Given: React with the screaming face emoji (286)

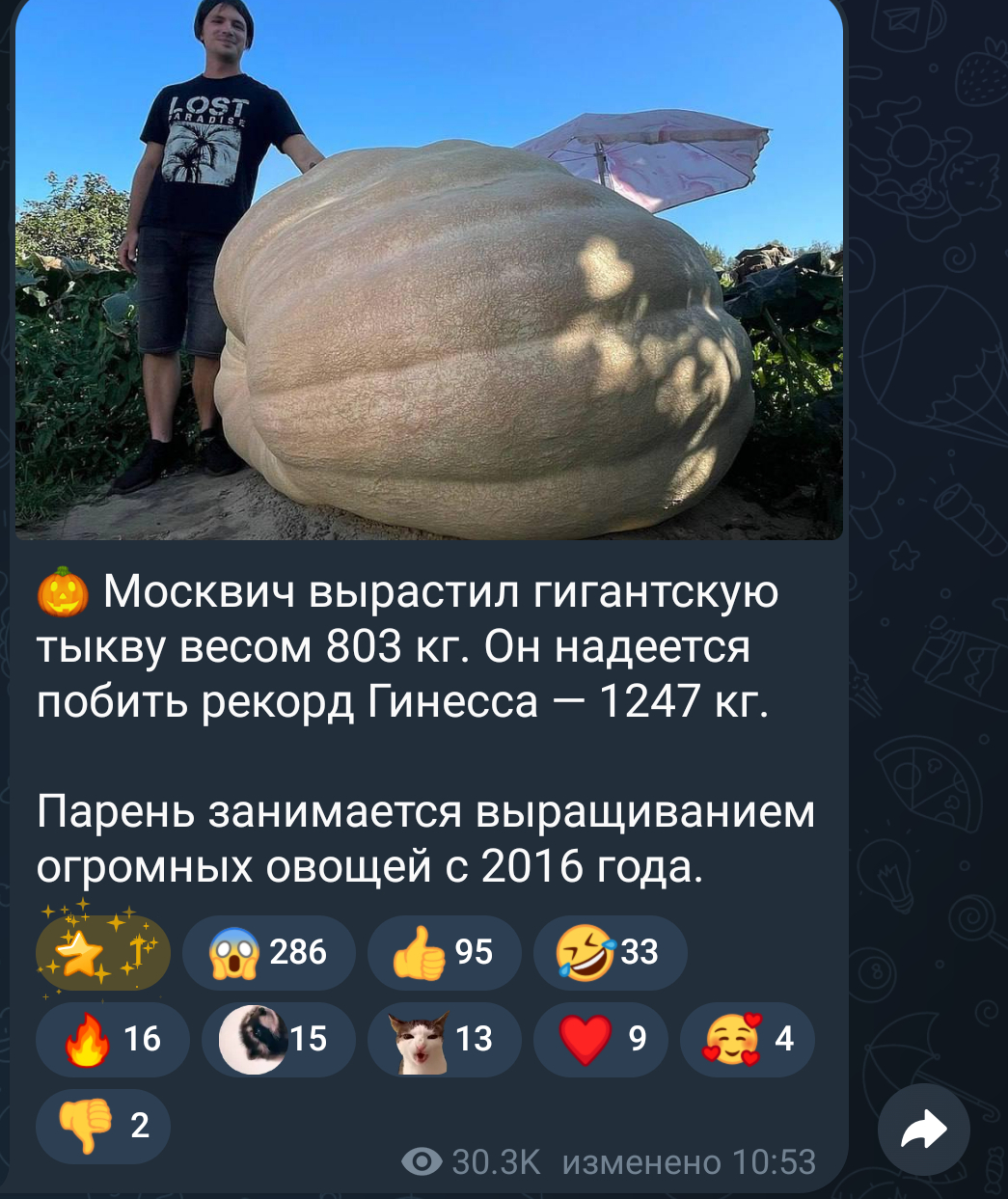Looking at the screenshot, I should [268, 952].
